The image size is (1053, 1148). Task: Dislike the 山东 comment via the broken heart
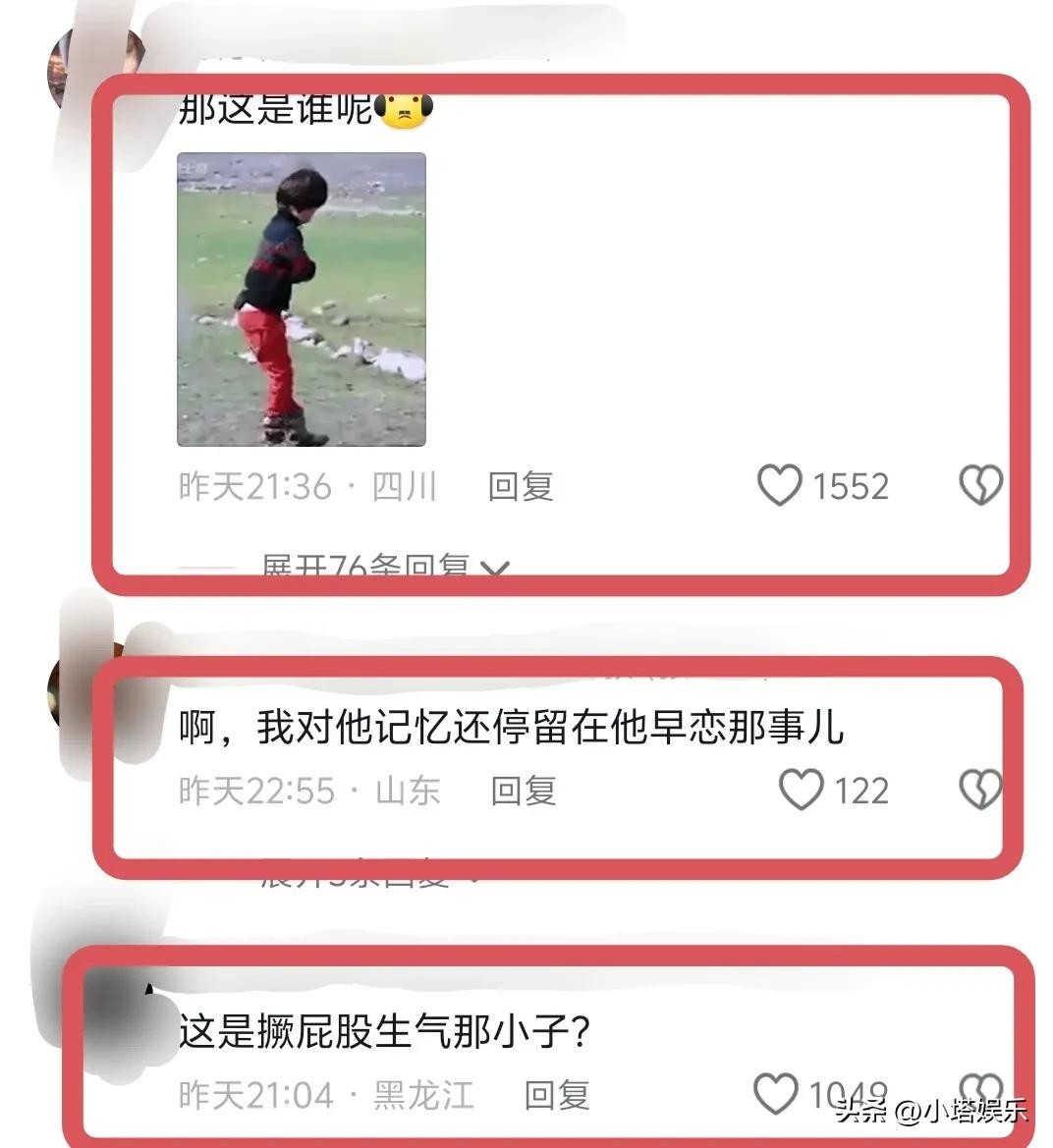(x=979, y=789)
